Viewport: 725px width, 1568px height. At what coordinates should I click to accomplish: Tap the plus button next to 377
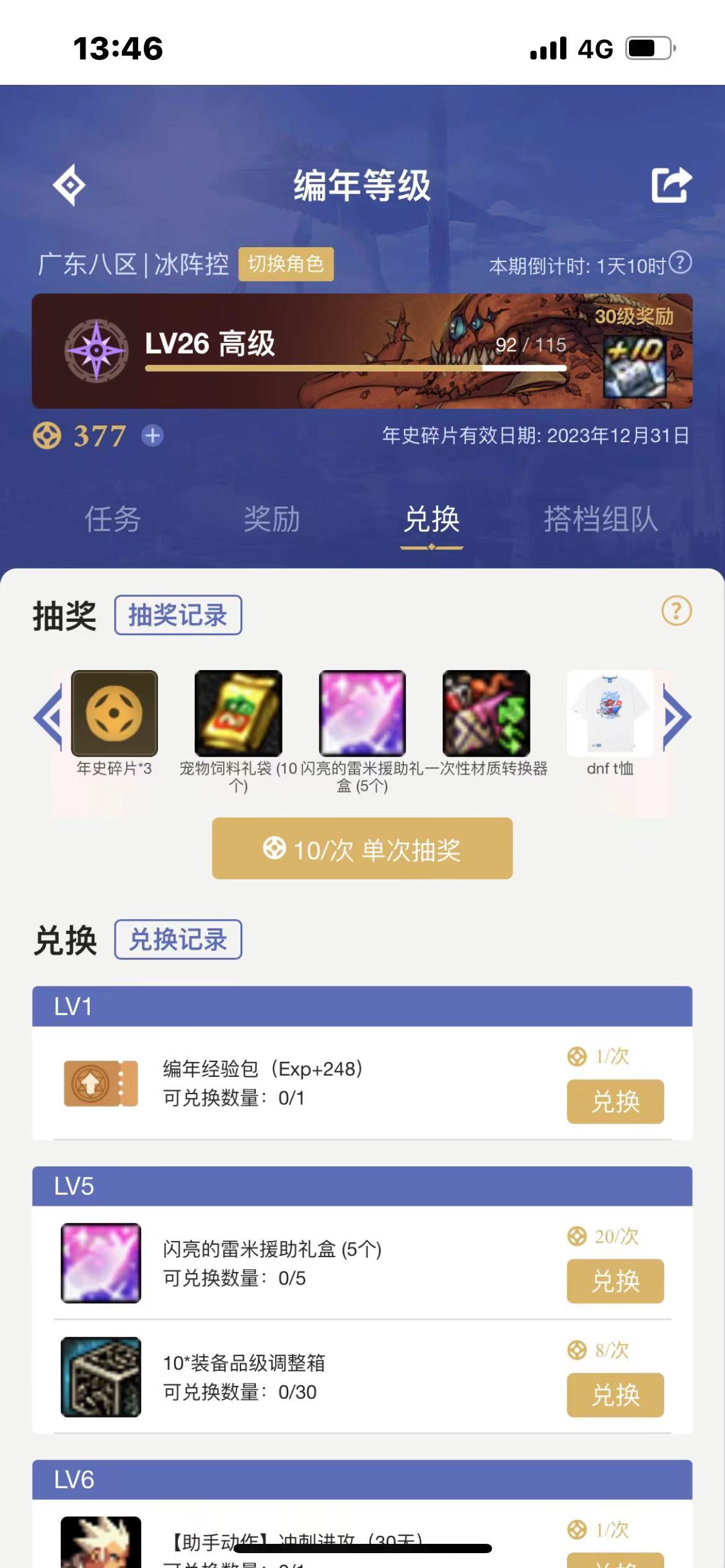151,436
